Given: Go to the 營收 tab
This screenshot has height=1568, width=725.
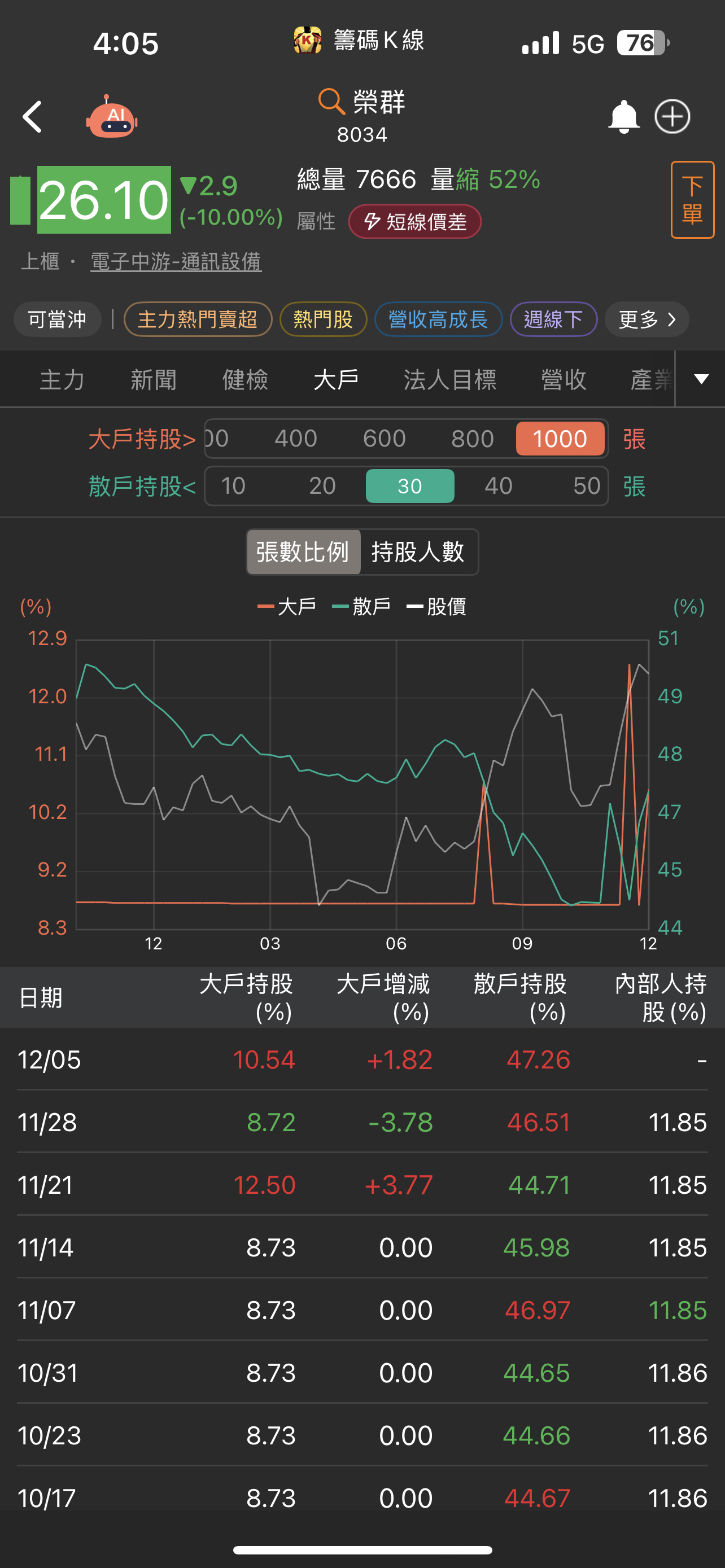Looking at the screenshot, I should pos(564,380).
